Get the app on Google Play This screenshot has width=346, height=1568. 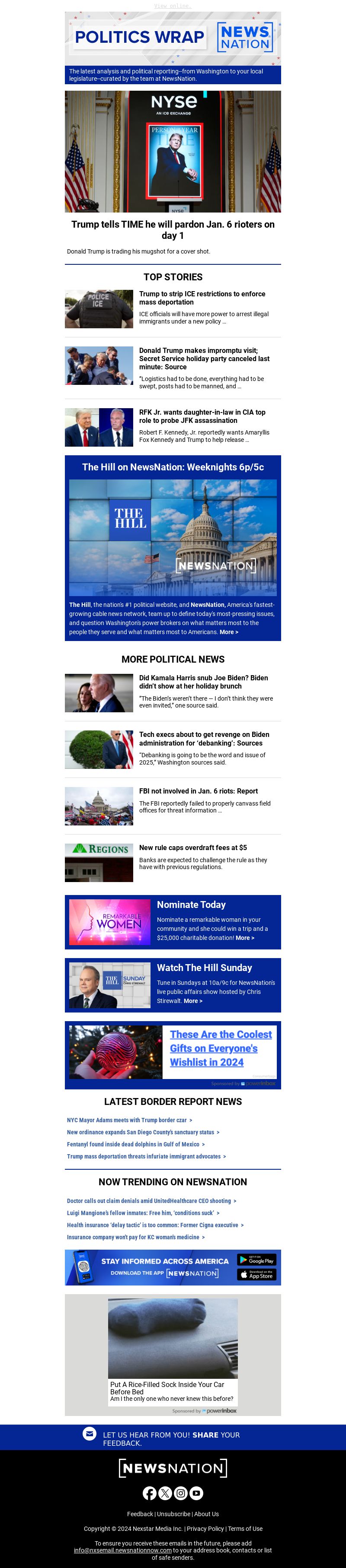pos(256,1260)
